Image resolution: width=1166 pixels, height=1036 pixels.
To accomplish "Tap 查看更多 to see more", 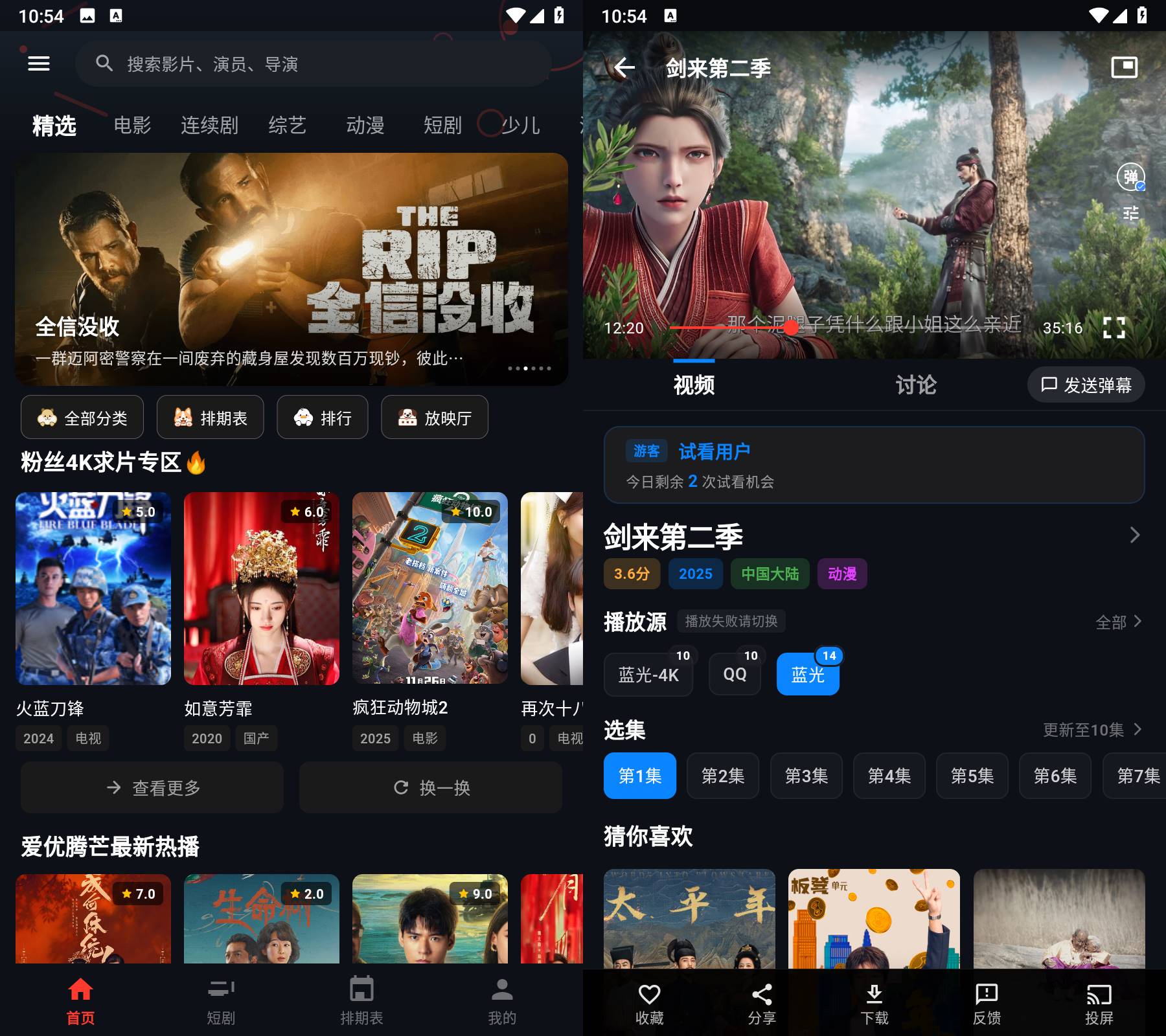I will pos(152,787).
